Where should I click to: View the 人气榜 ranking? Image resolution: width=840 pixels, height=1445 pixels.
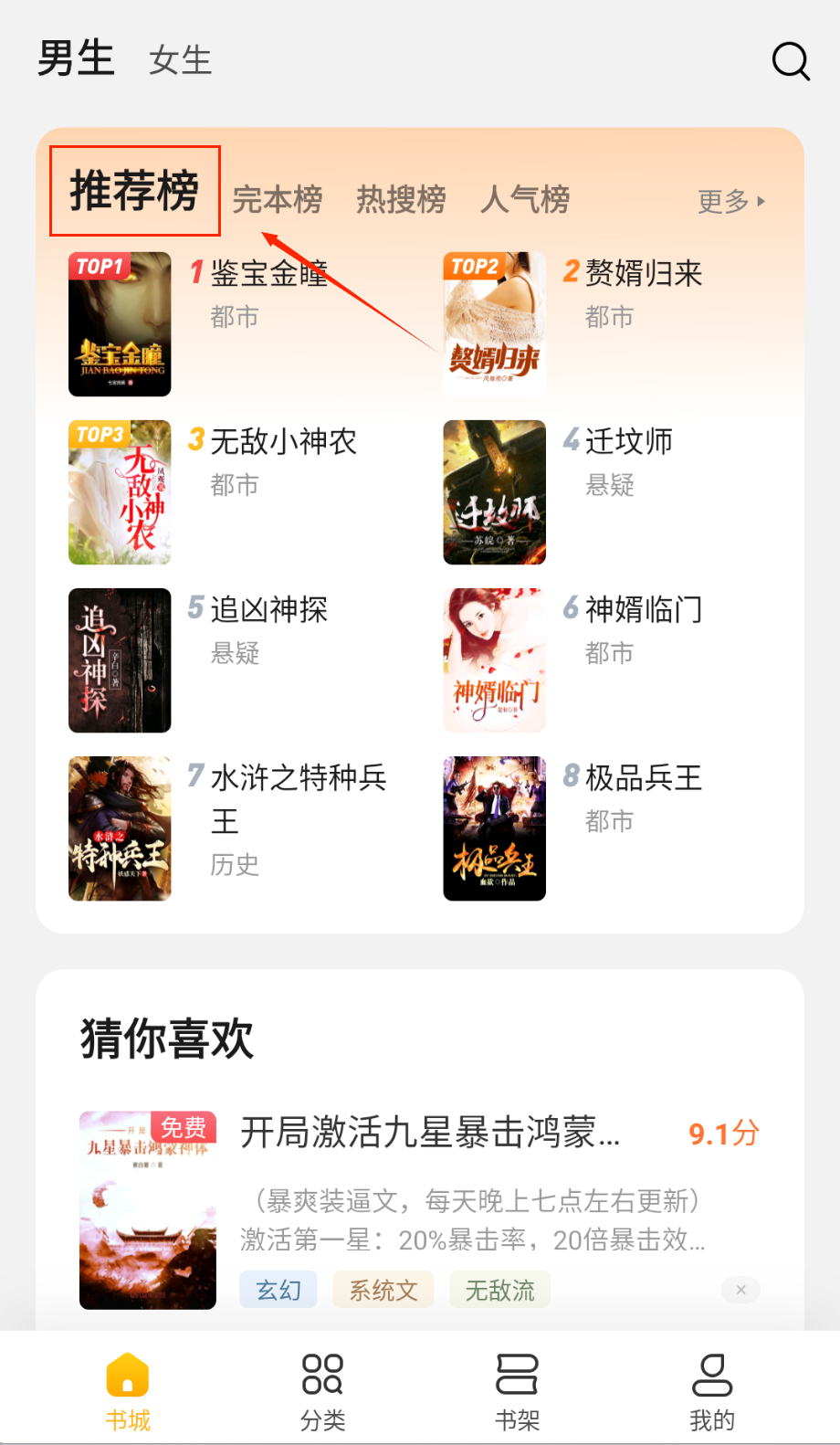tap(525, 199)
